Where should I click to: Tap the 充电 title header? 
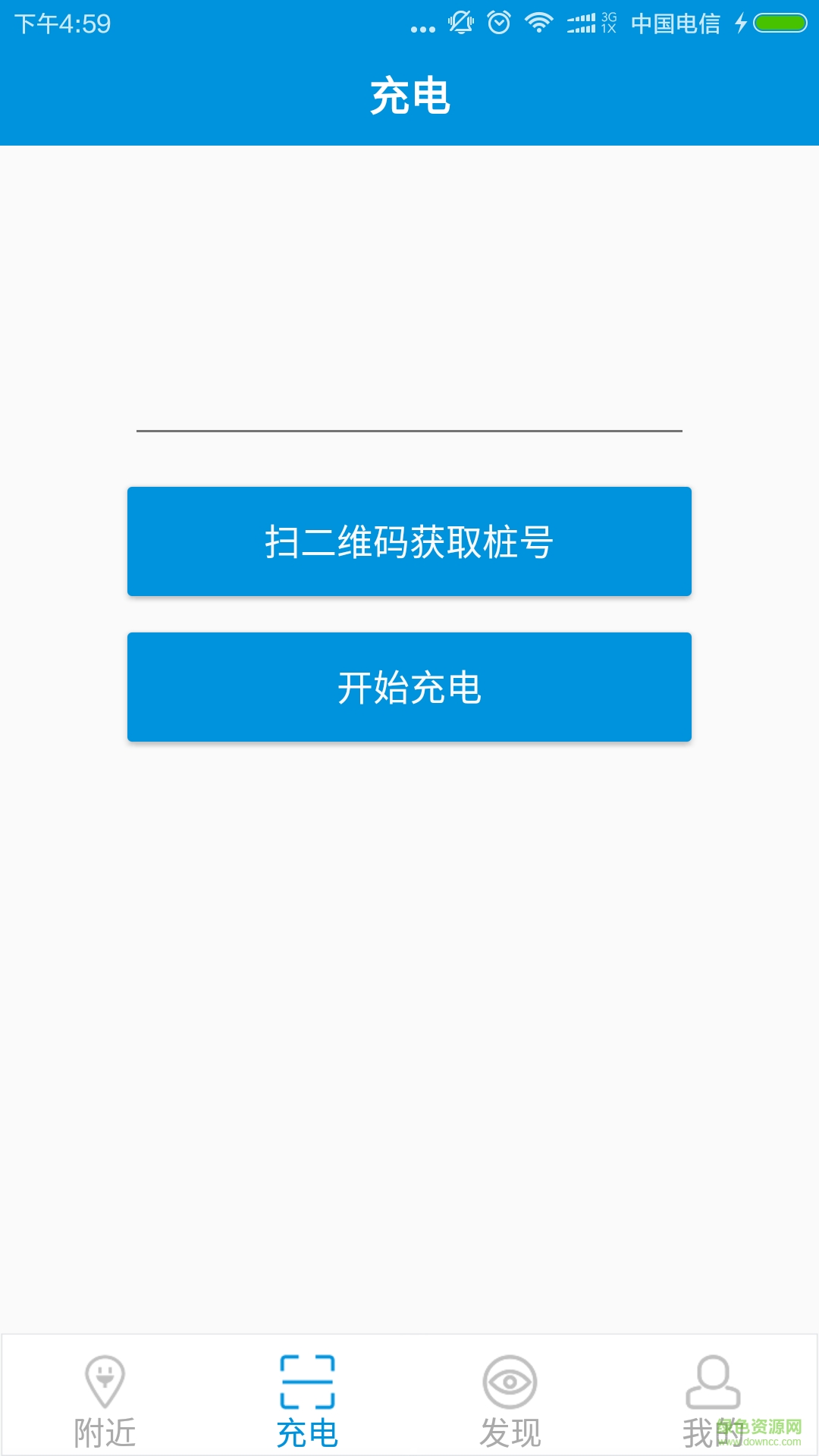coord(409,97)
